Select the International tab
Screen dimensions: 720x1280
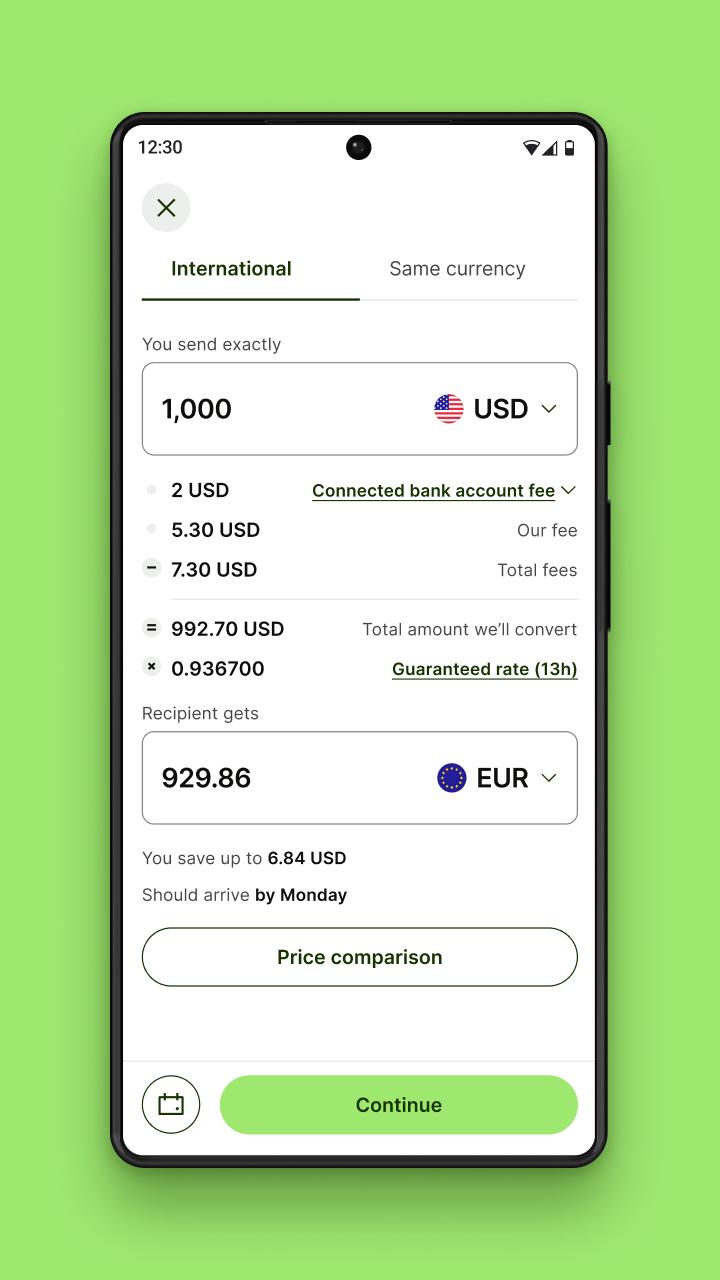tap(231, 269)
